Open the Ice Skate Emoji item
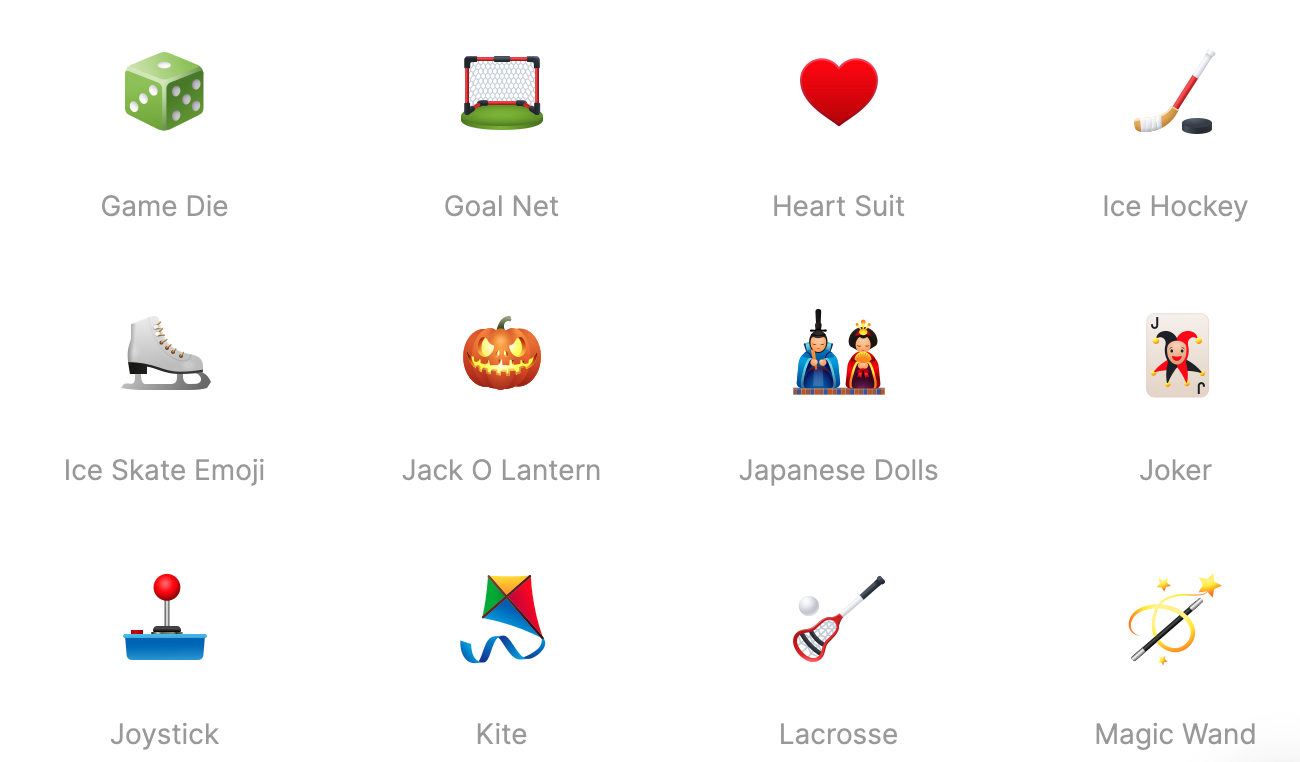The image size is (1300, 762). click(x=164, y=355)
